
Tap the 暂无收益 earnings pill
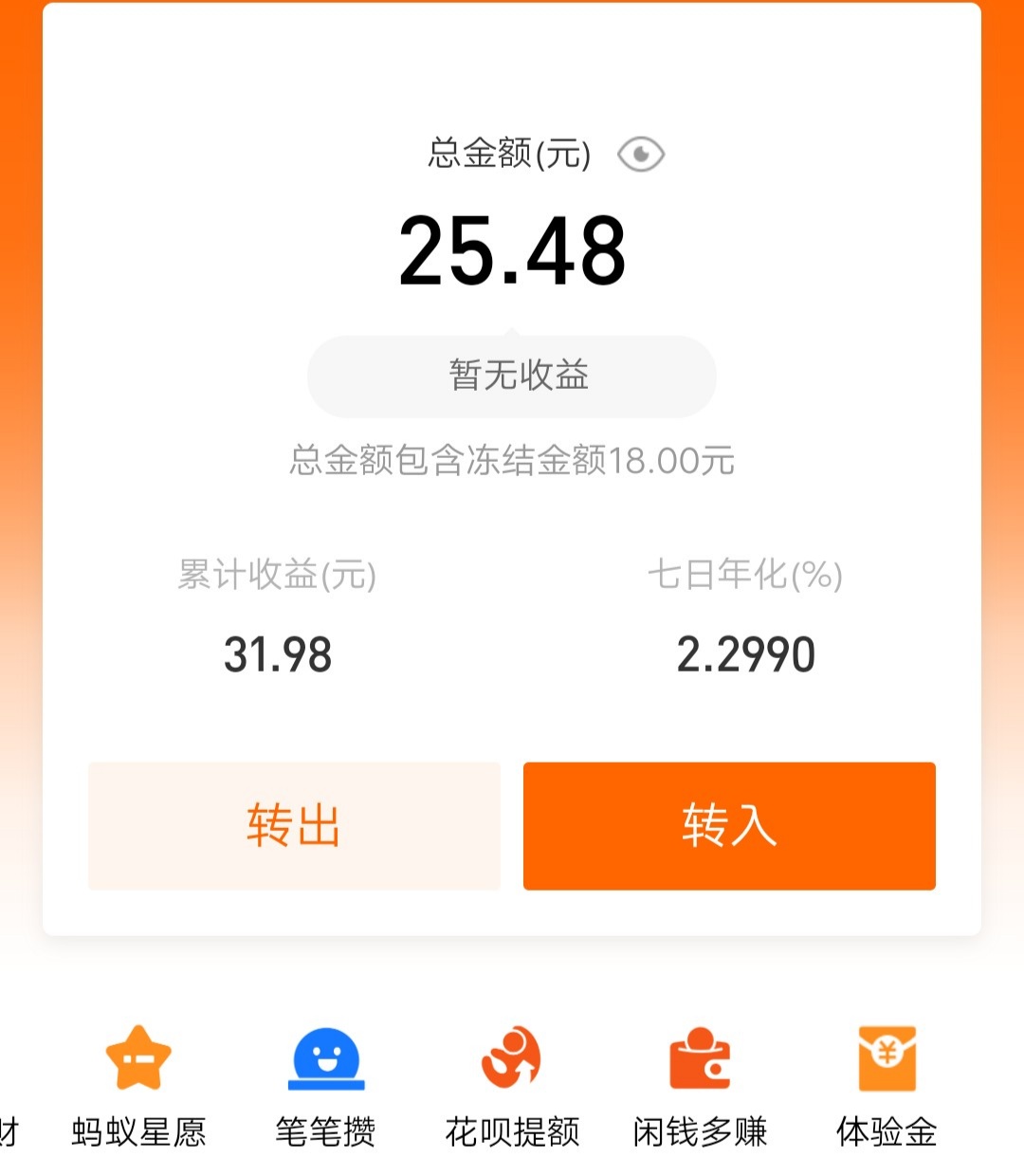(x=511, y=376)
